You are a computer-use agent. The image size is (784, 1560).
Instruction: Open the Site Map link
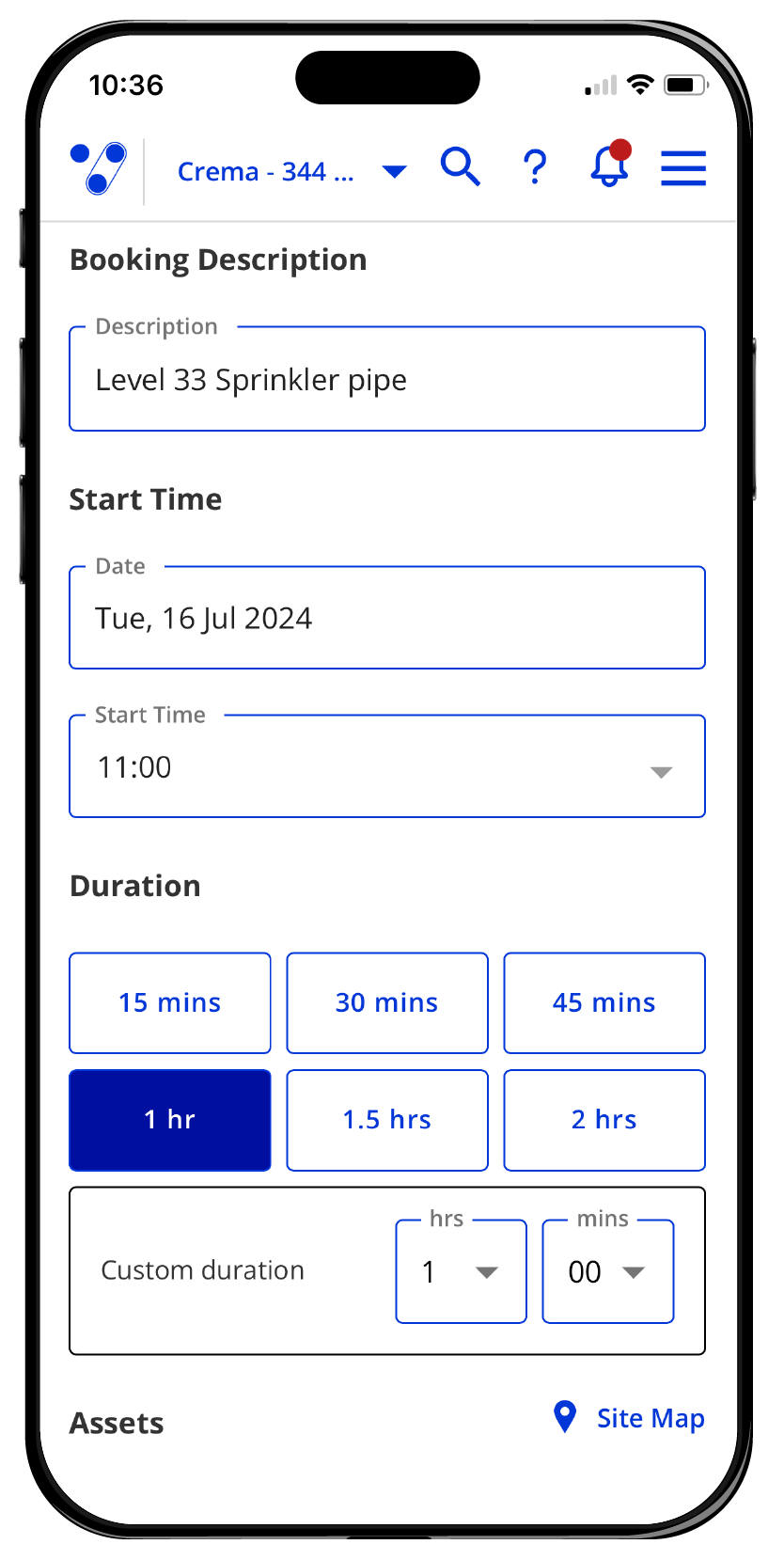coord(629,1417)
